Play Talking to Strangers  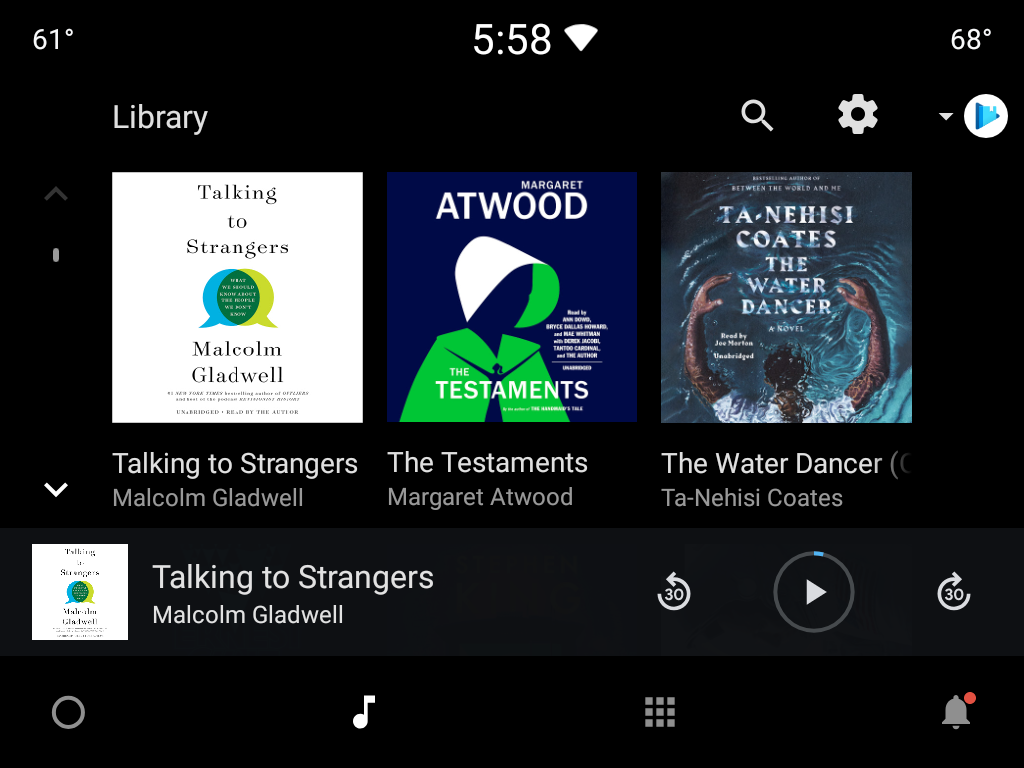(814, 593)
